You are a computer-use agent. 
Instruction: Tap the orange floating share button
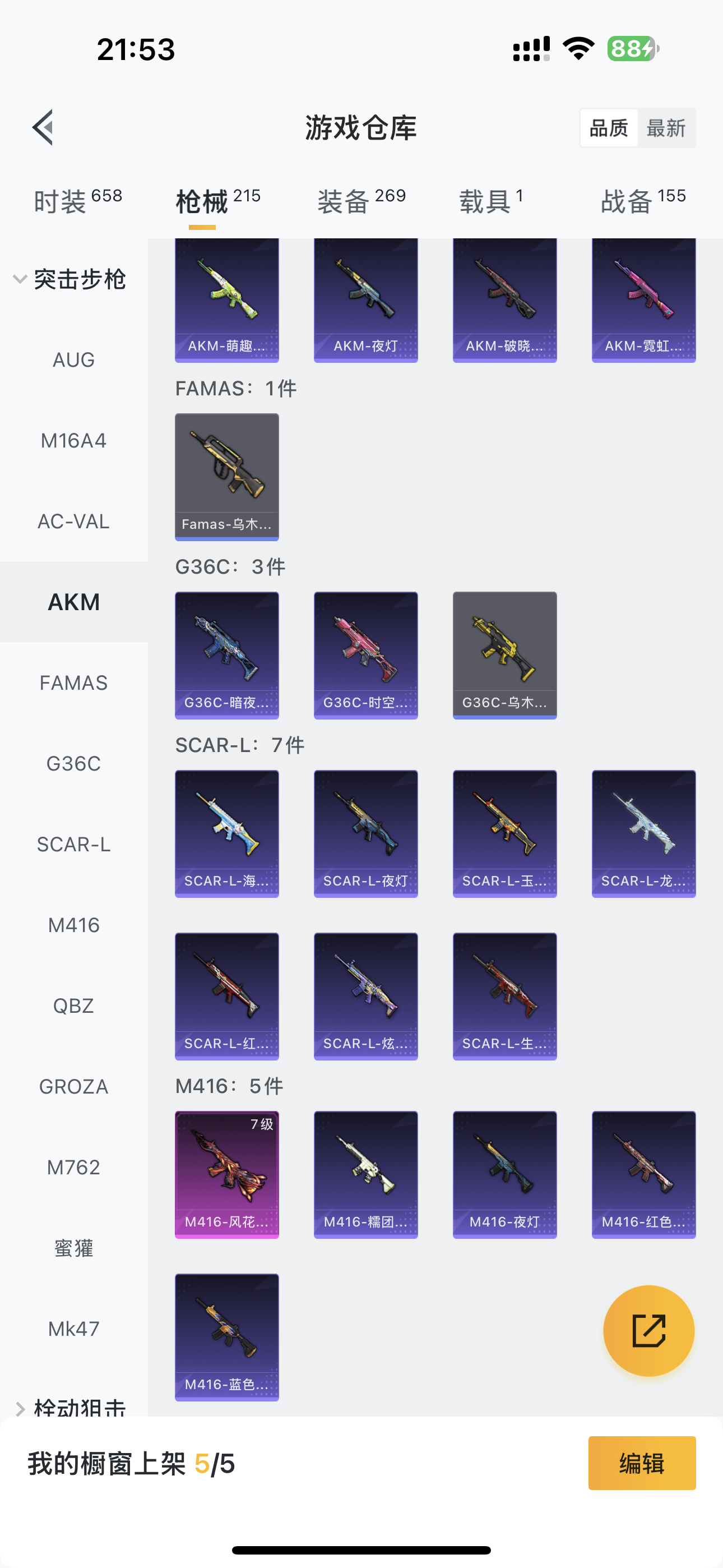[648, 1331]
